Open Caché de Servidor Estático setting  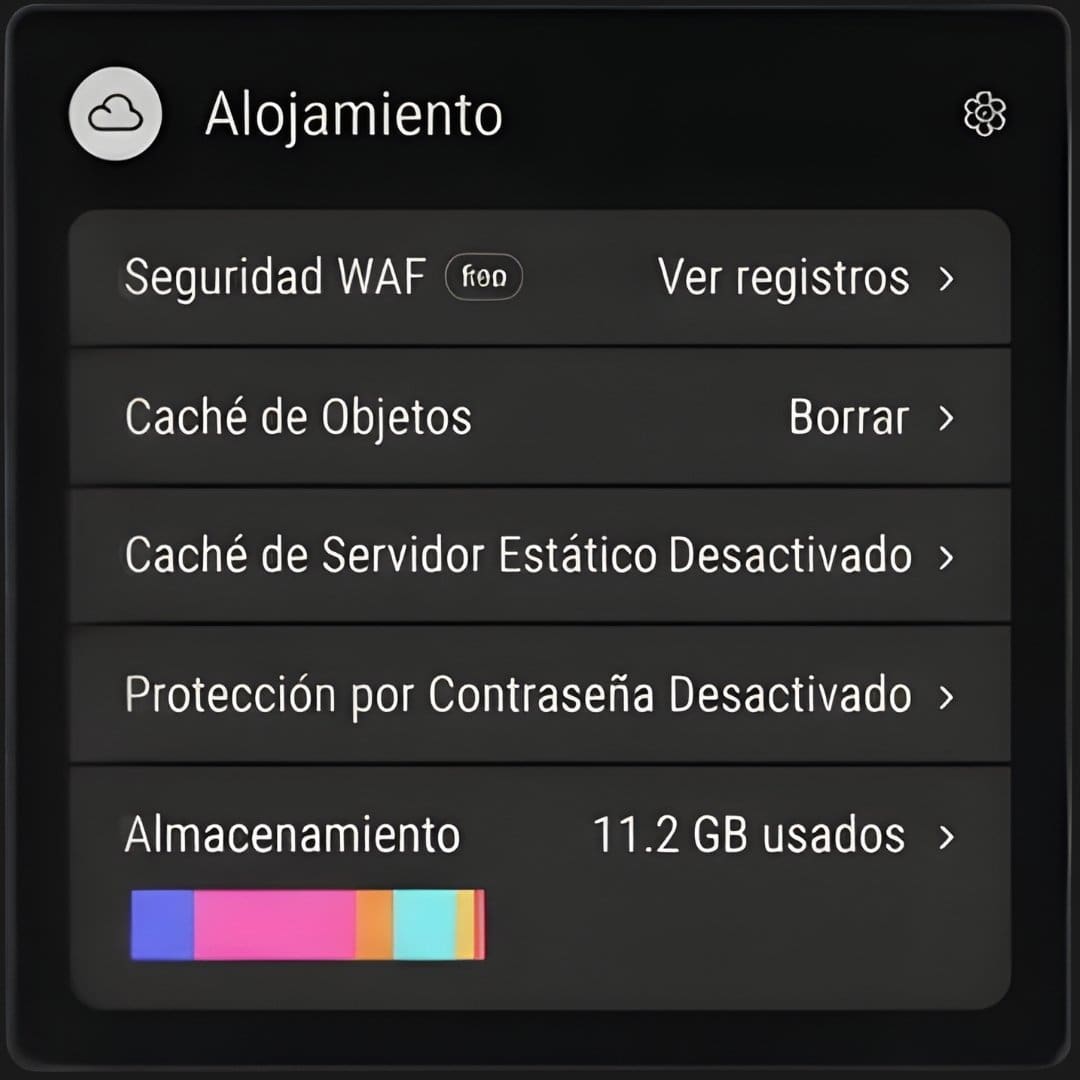click(x=540, y=556)
